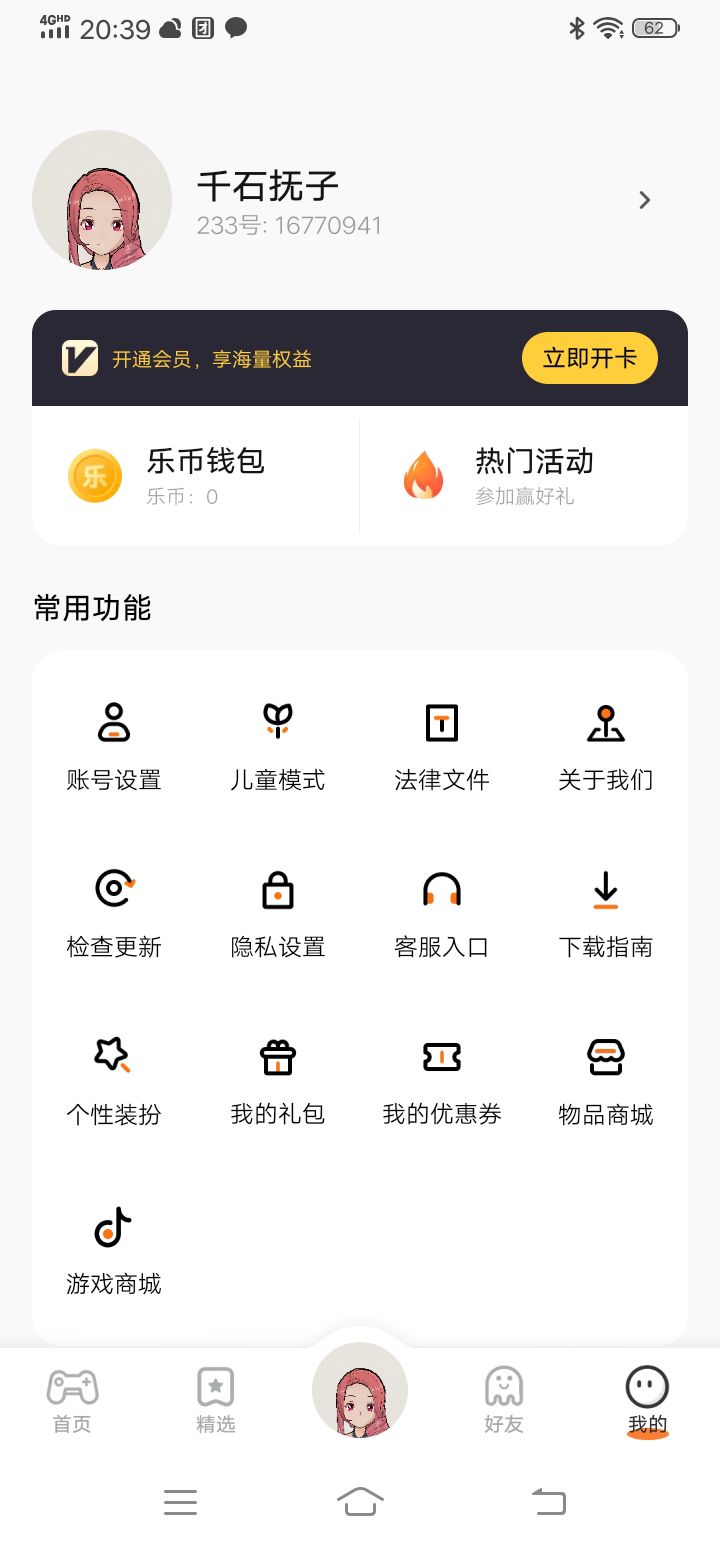The image size is (720, 1544).
Task: Open 个性装扮 personalization
Action: pos(114,1080)
